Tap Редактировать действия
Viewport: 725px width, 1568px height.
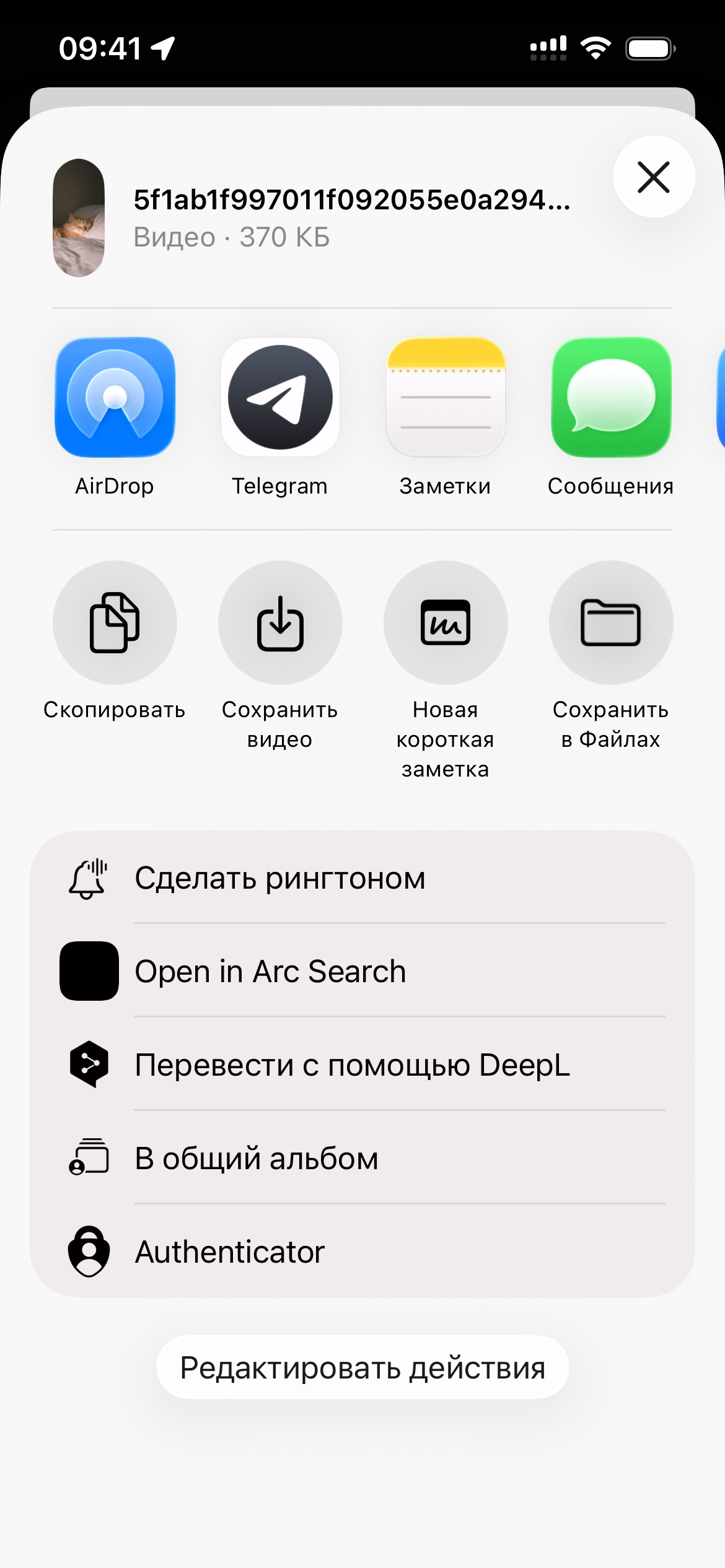(362, 1367)
